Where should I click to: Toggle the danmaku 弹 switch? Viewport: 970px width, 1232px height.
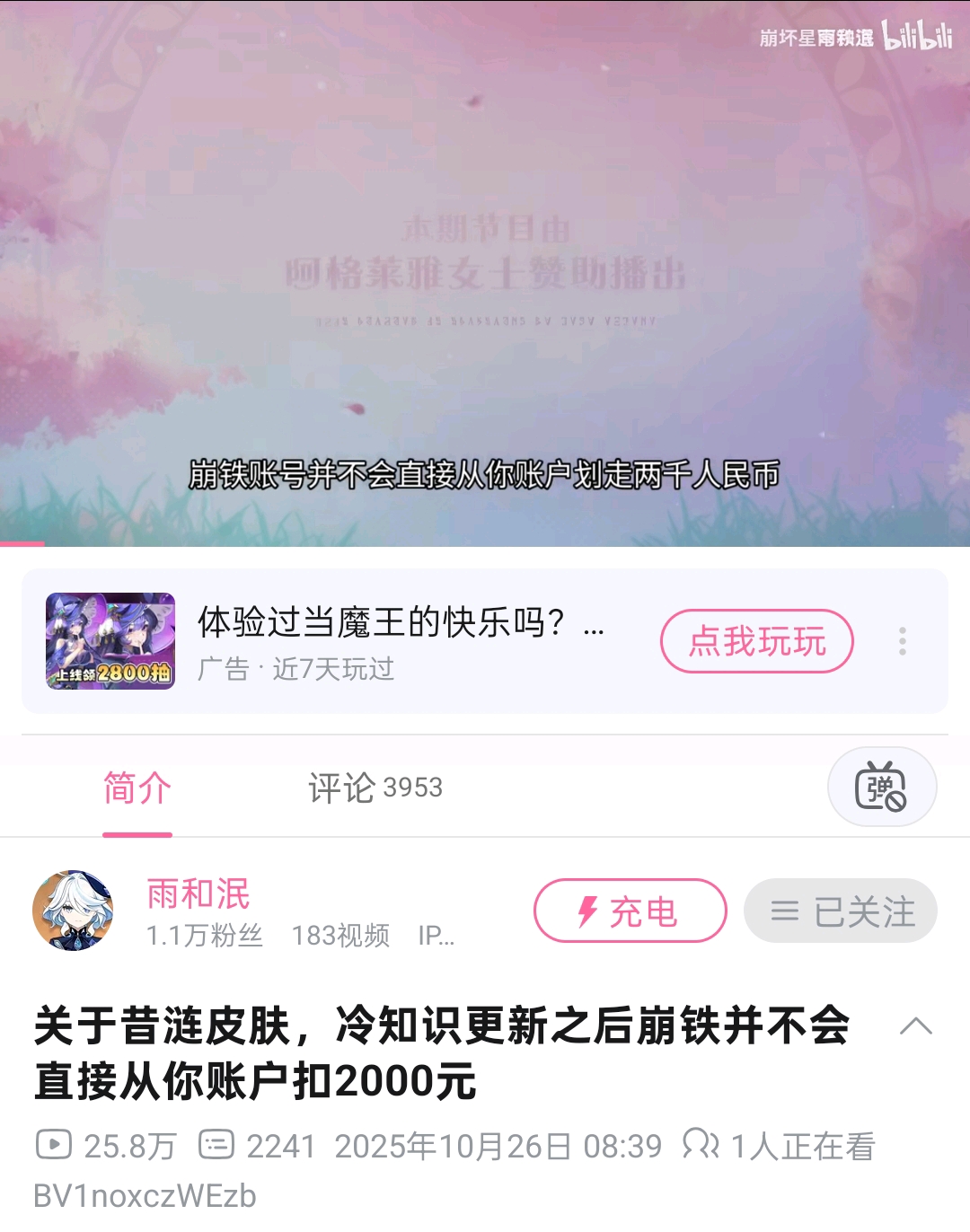881,787
